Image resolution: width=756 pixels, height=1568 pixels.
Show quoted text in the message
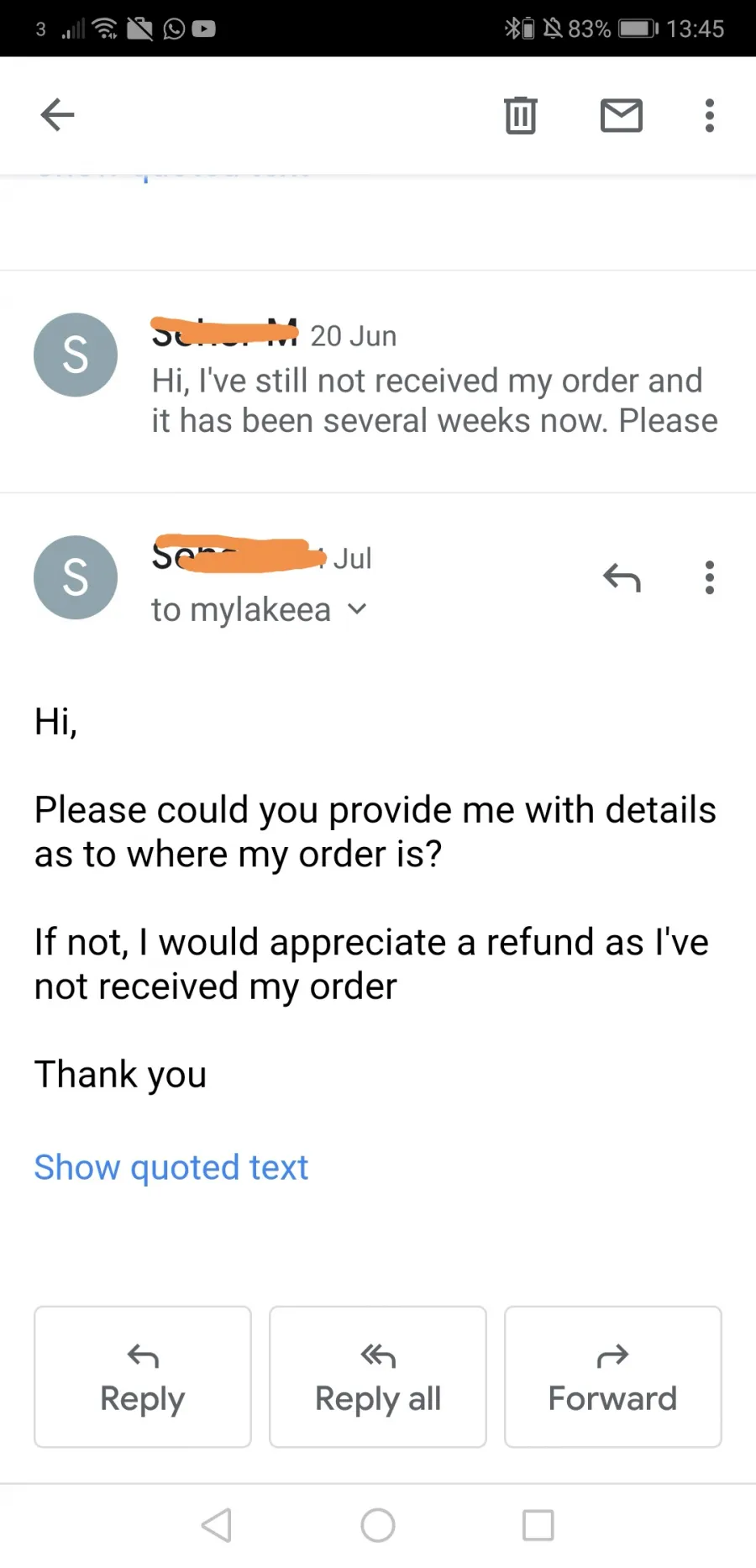[x=171, y=1167]
